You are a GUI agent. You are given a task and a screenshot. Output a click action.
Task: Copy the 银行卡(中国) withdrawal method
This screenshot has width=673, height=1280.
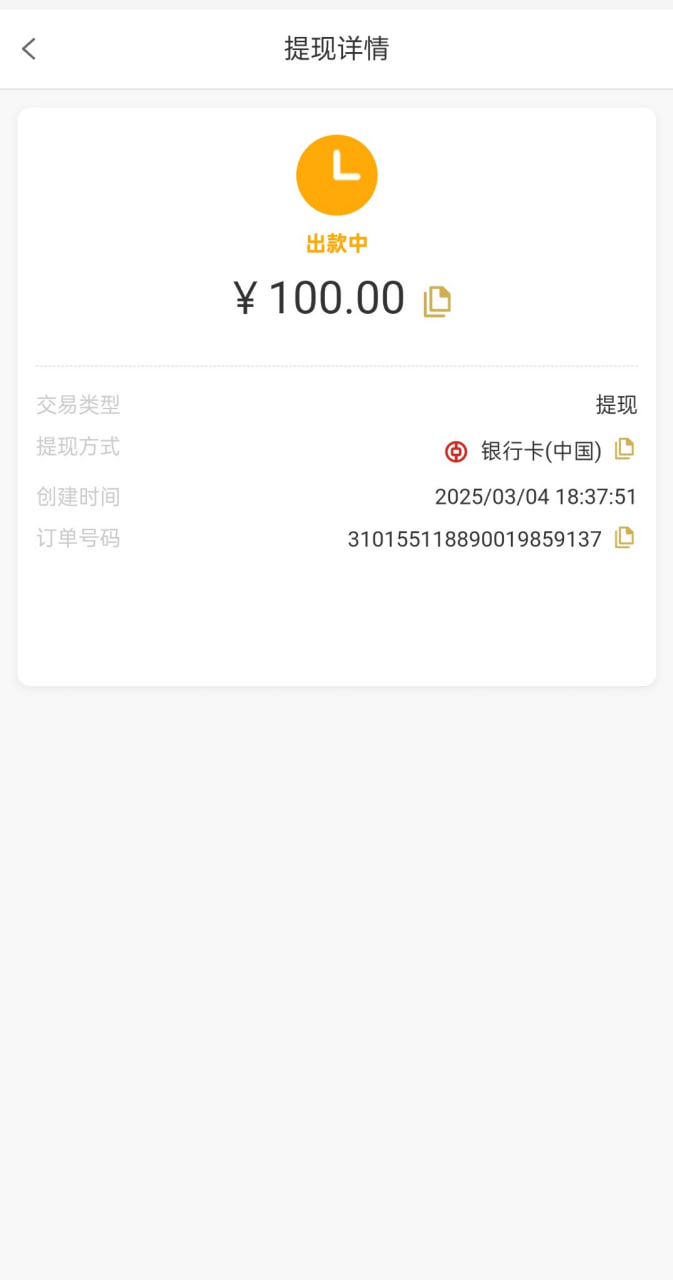pyautogui.click(x=624, y=449)
